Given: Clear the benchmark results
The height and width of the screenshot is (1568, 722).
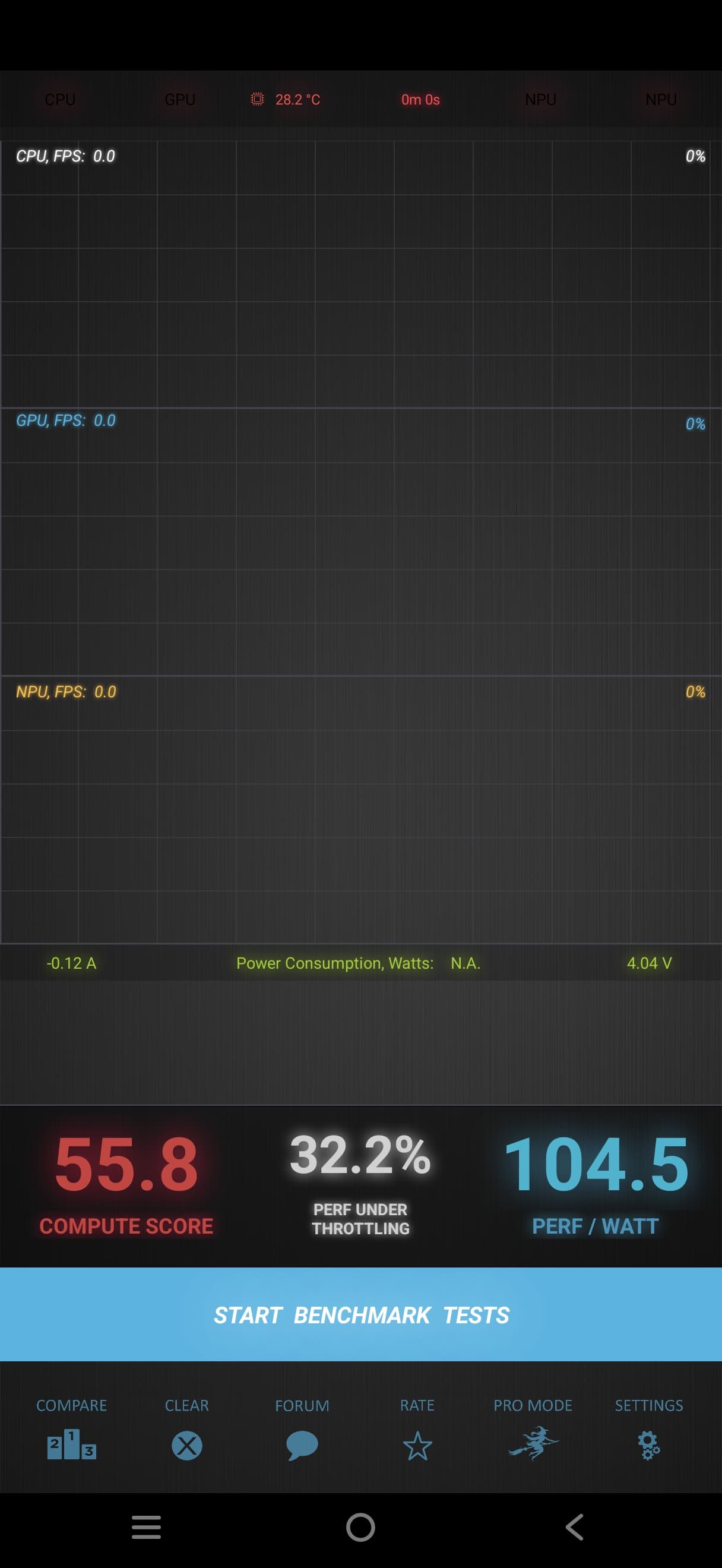Looking at the screenshot, I should (187, 1445).
